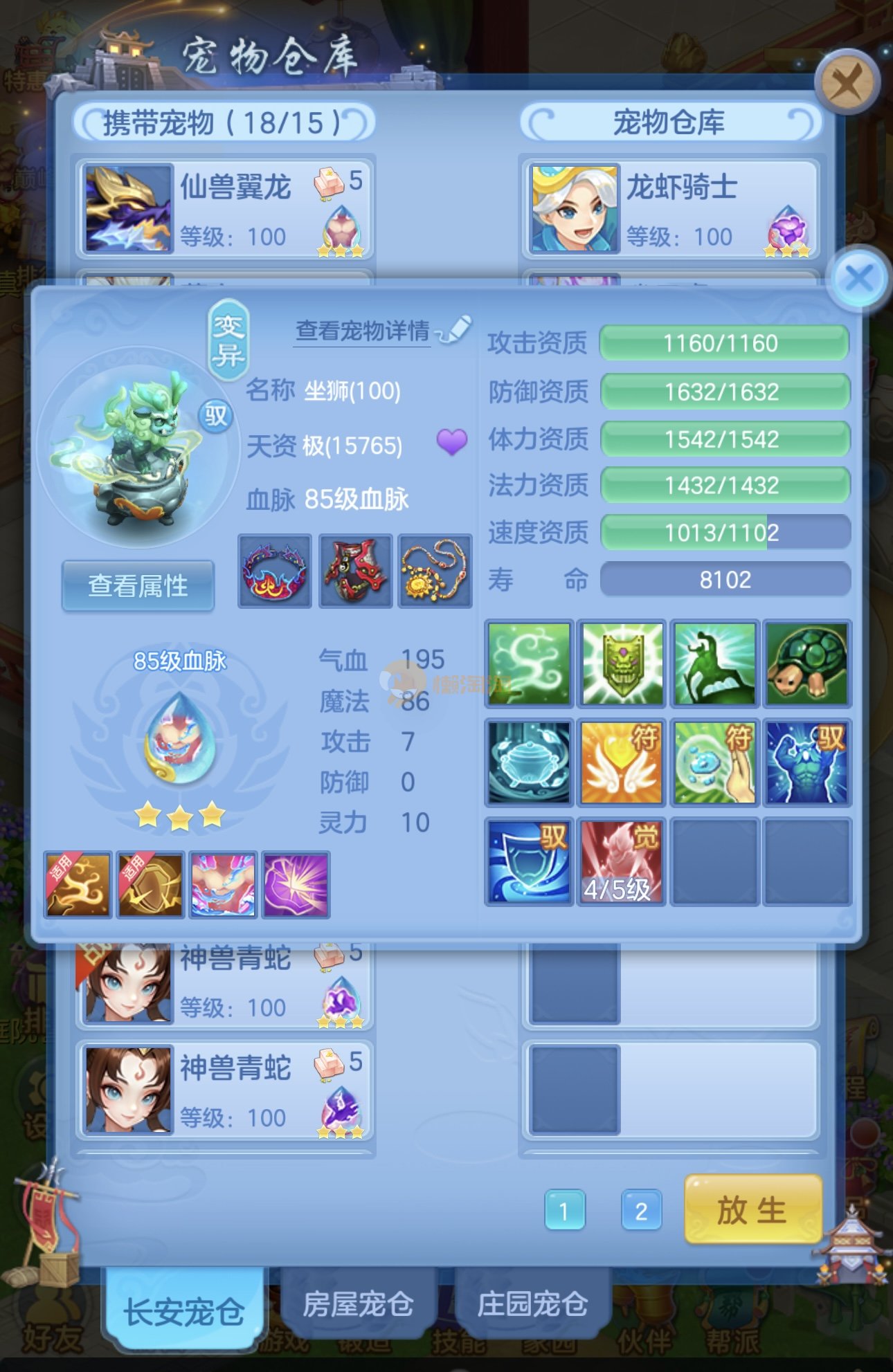This screenshot has height=1372, width=893.
Task: Tap the 查看属性 button
Action: [x=138, y=586]
